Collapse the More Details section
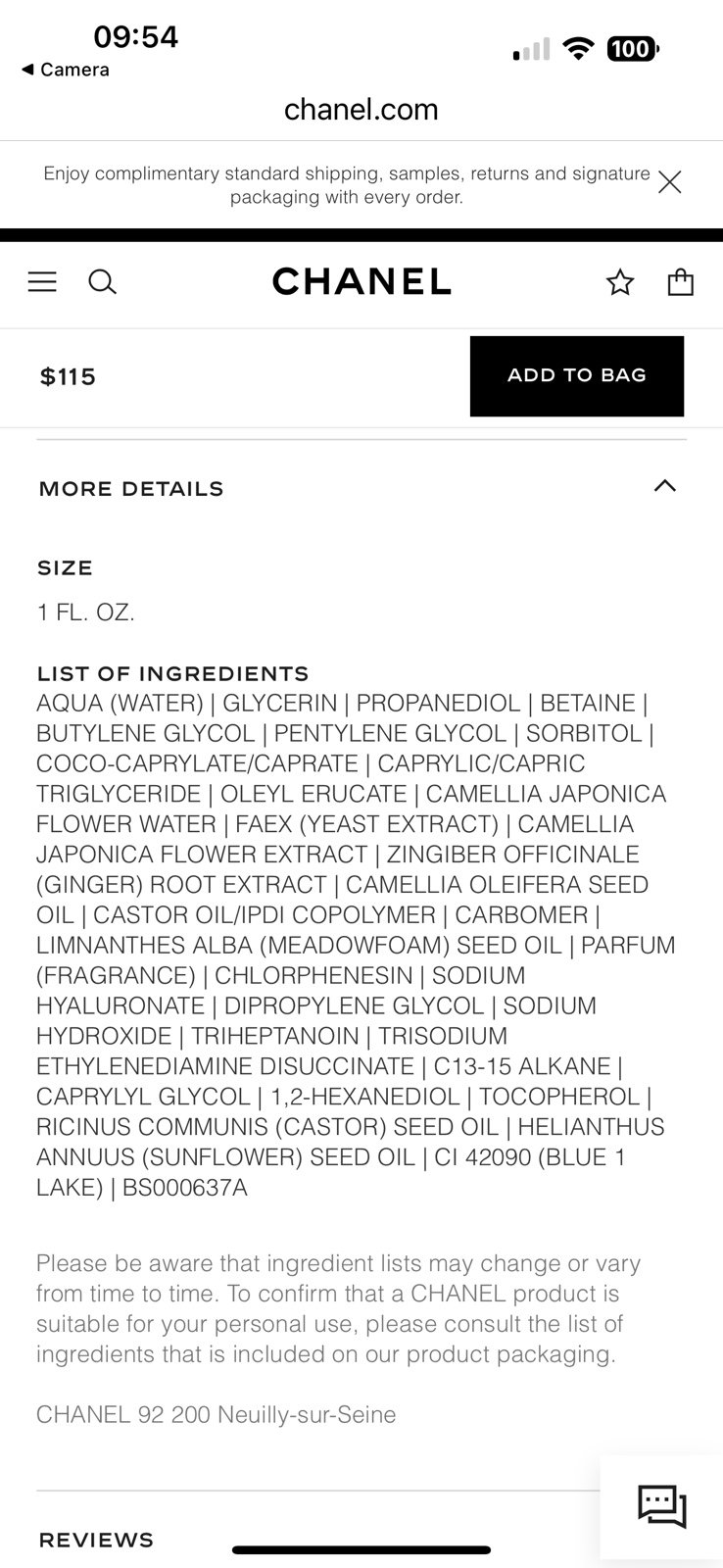The height and width of the screenshot is (1568, 723). pyautogui.click(x=361, y=488)
